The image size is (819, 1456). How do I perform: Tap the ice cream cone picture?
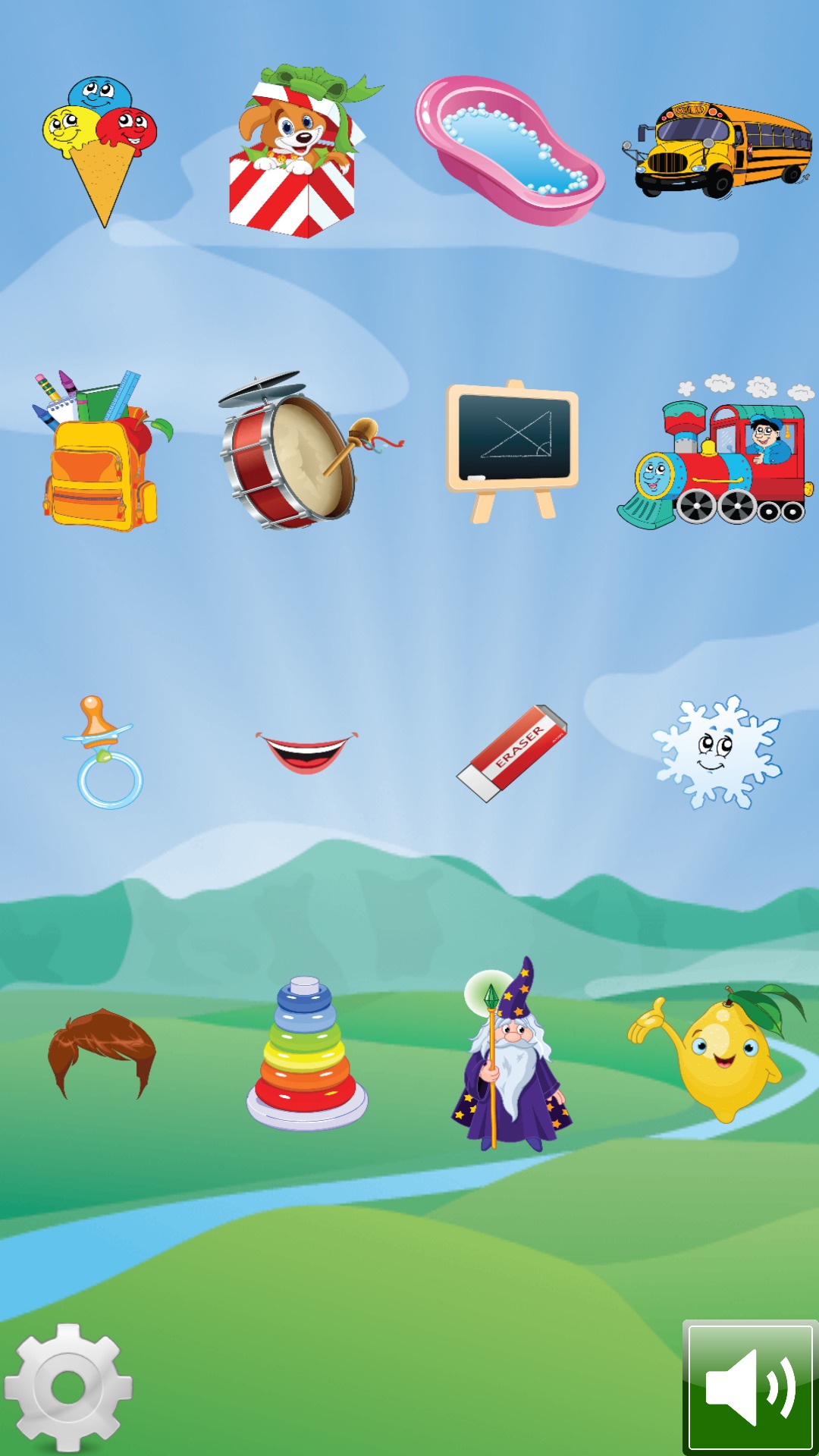tap(100, 152)
